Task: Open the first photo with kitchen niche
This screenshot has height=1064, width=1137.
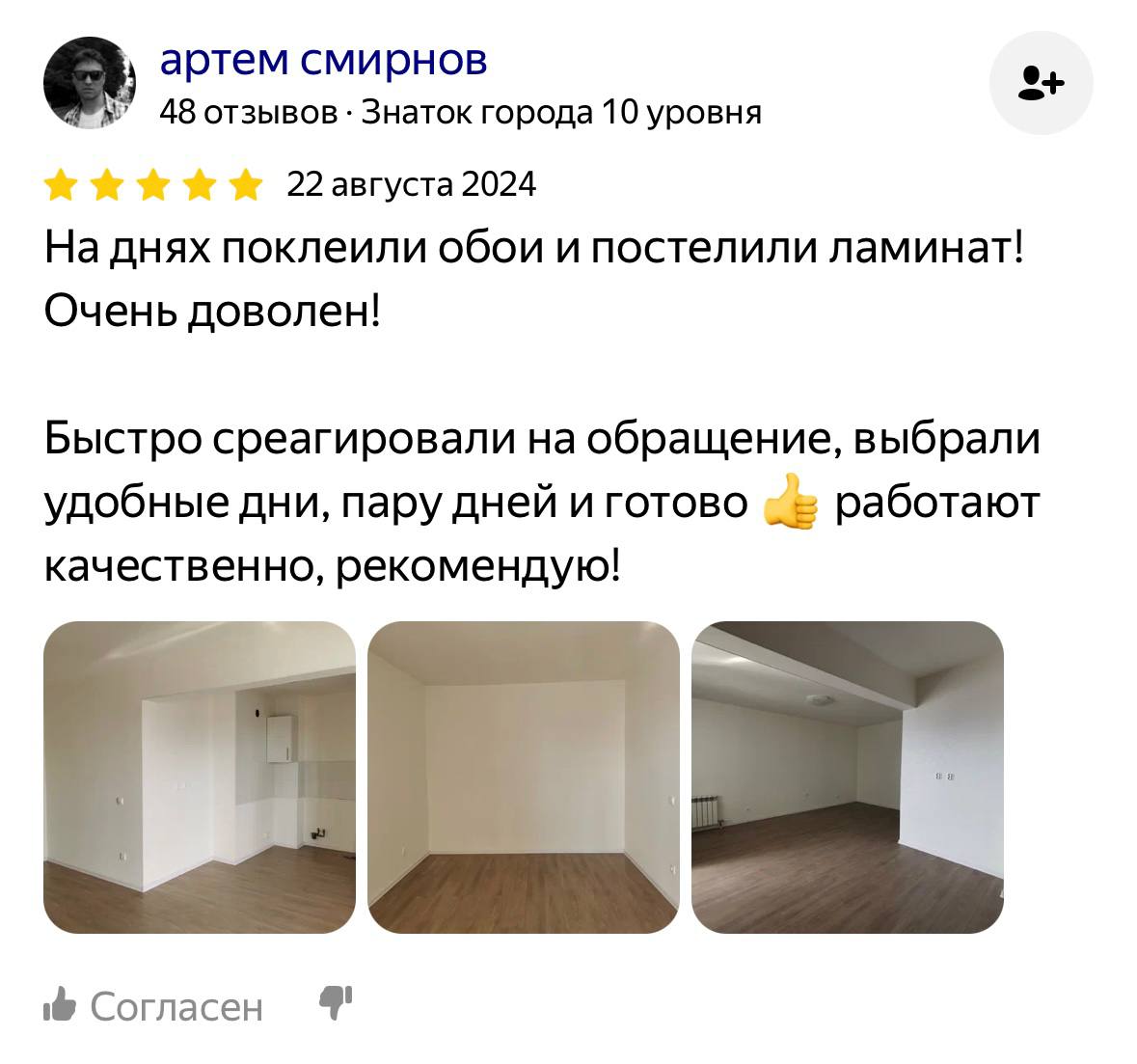Action: pos(200,777)
